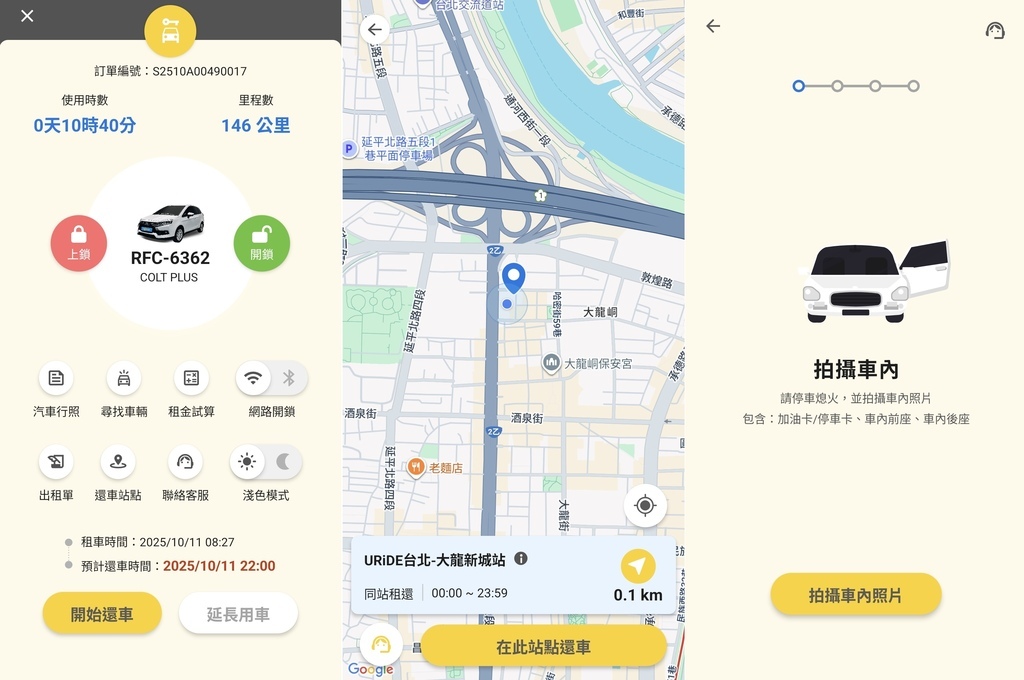1024x680 pixels.
Task: Toggle the 網路開鎖 Wi-Fi/Bluetooth switch
Action: click(x=271, y=378)
